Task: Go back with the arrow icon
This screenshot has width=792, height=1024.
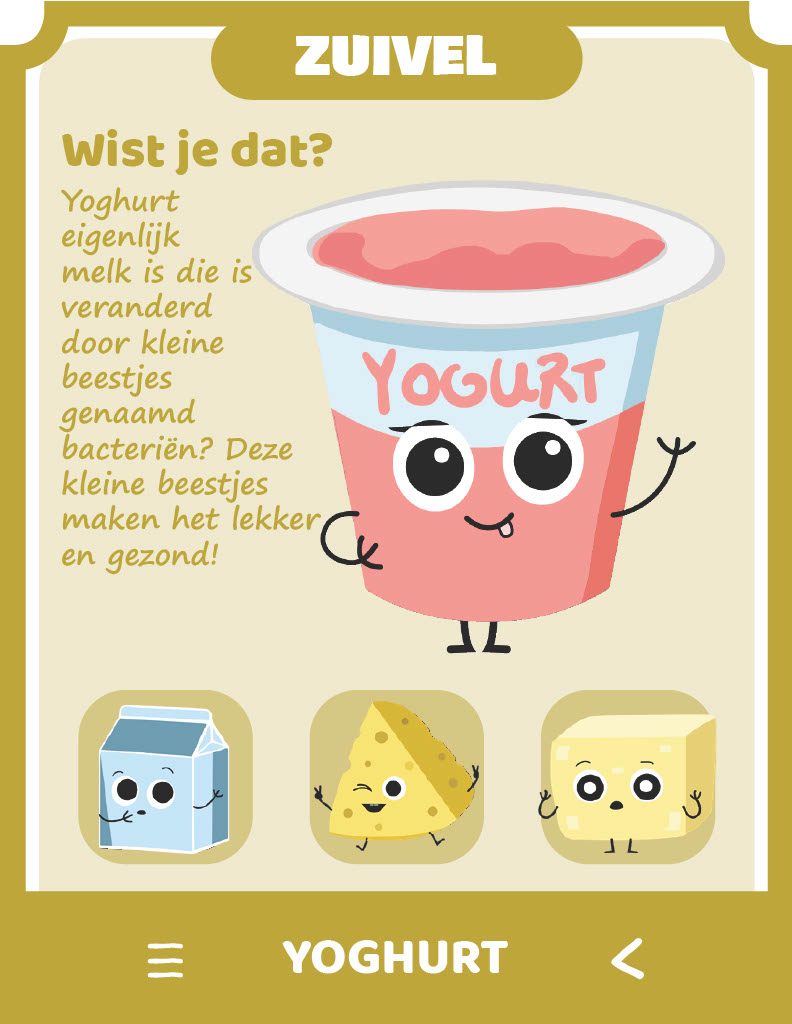Action: coord(628,959)
